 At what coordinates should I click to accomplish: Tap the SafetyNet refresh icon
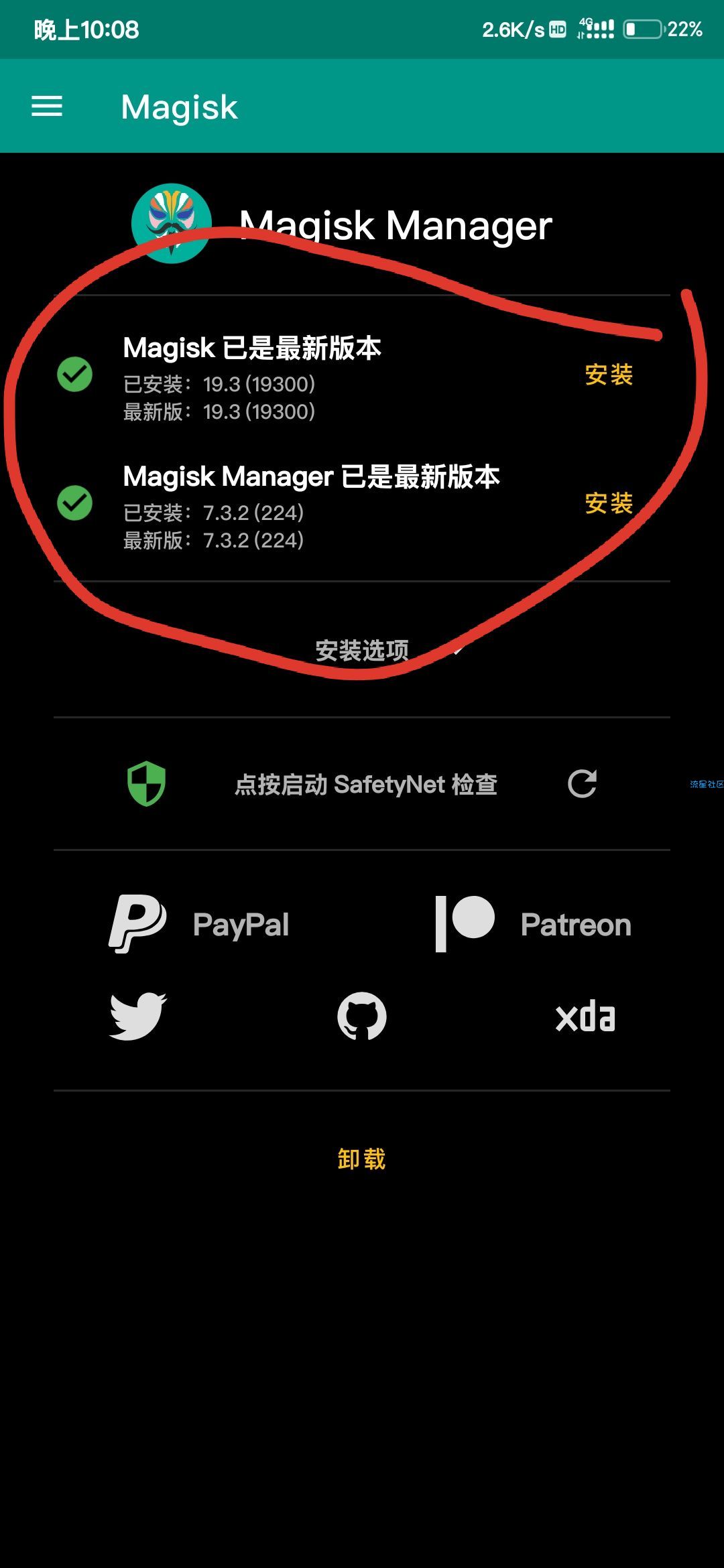(582, 783)
